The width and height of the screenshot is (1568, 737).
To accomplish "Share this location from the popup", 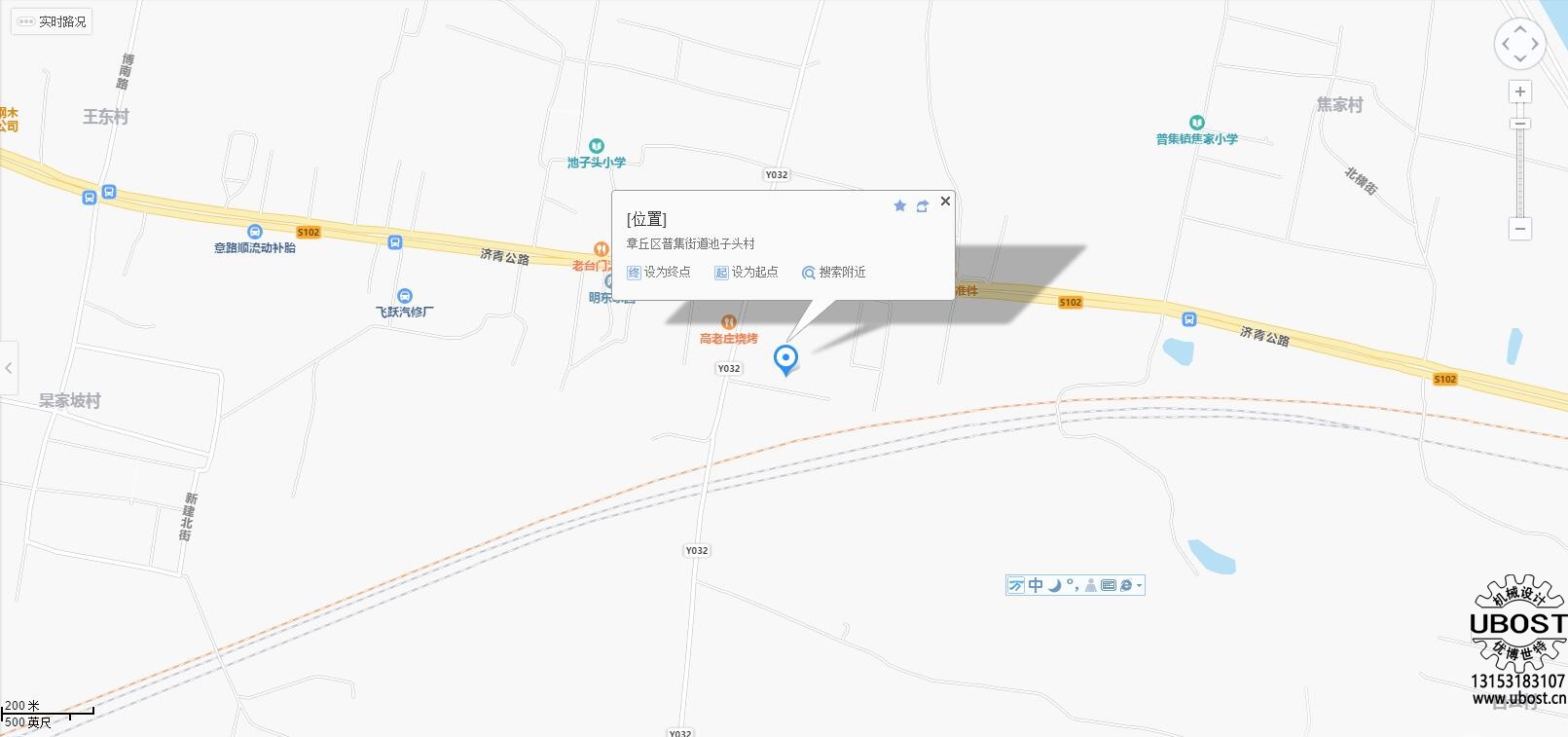I will tap(922, 205).
